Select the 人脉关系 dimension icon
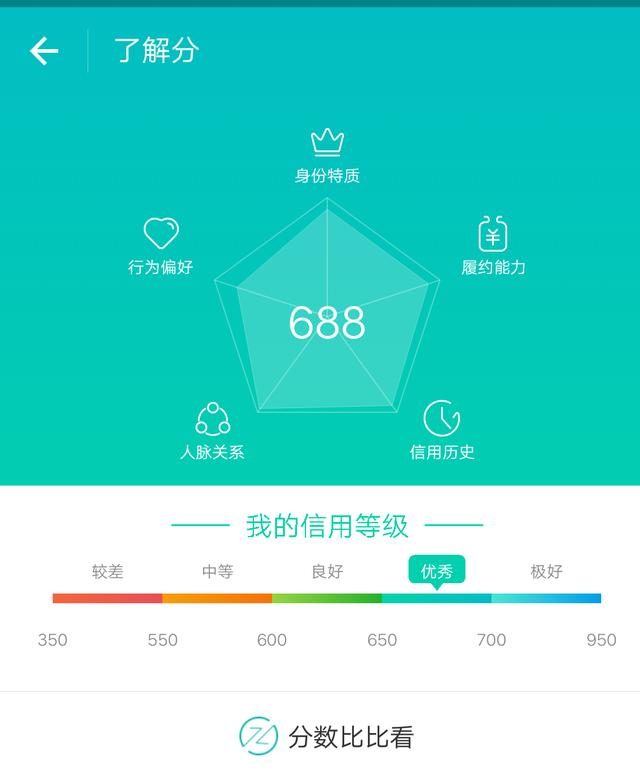This screenshot has width=640, height=776. (212, 418)
